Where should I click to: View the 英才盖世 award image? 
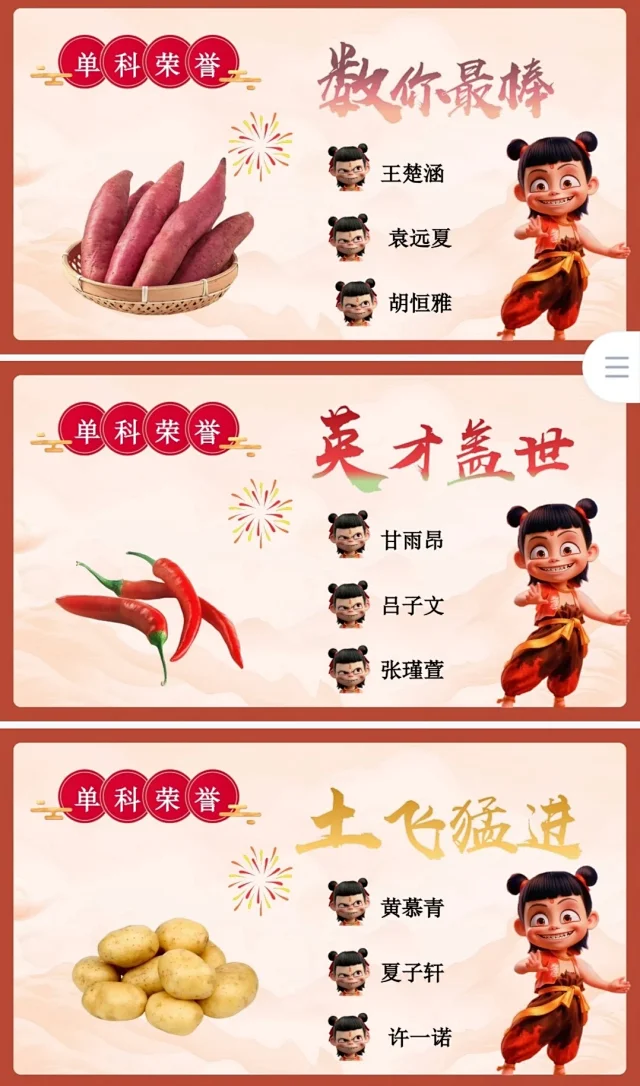[318, 541]
